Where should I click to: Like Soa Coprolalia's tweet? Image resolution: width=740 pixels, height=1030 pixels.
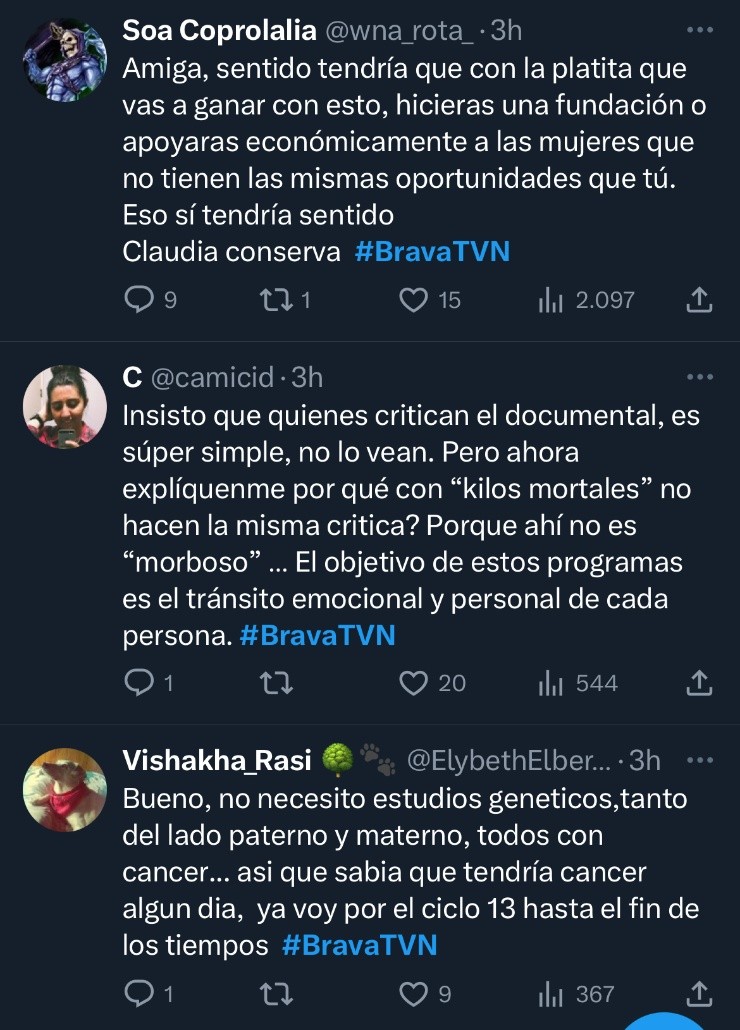[x=413, y=299]
